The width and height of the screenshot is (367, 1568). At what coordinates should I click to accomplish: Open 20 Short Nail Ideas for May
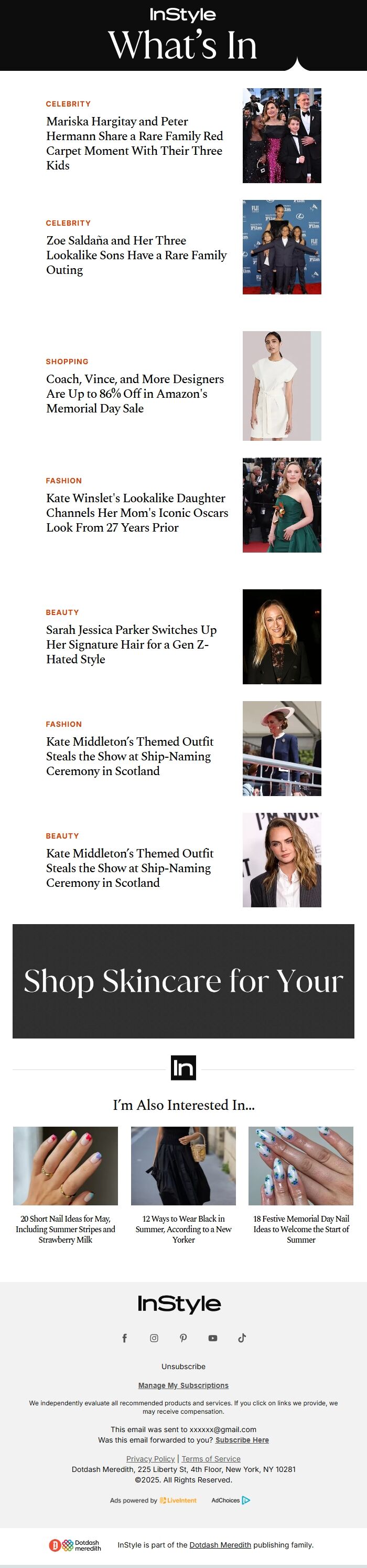pyautogui.click(x=65, y=1229)
